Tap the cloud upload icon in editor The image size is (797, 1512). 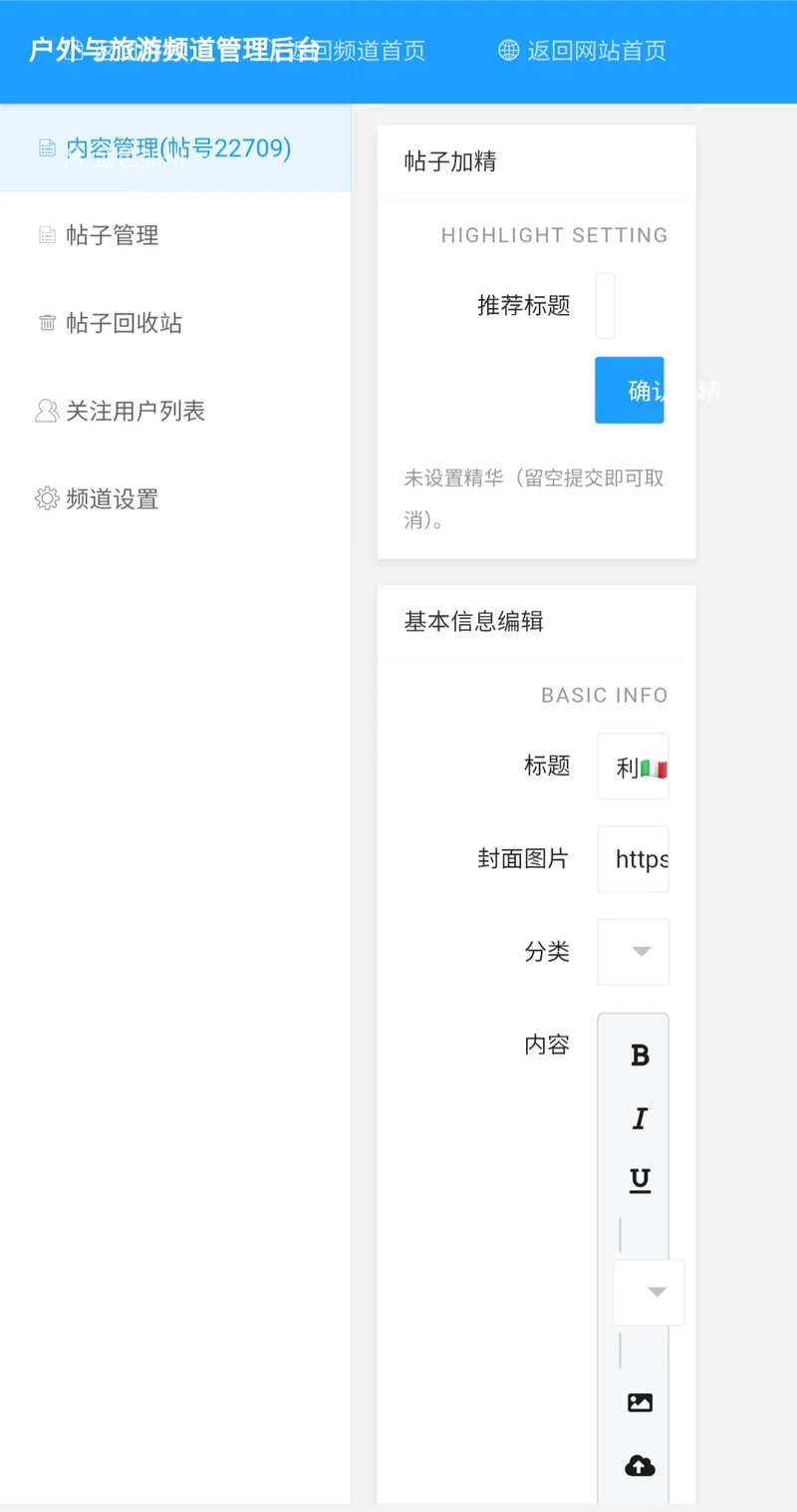[640, 1465]
